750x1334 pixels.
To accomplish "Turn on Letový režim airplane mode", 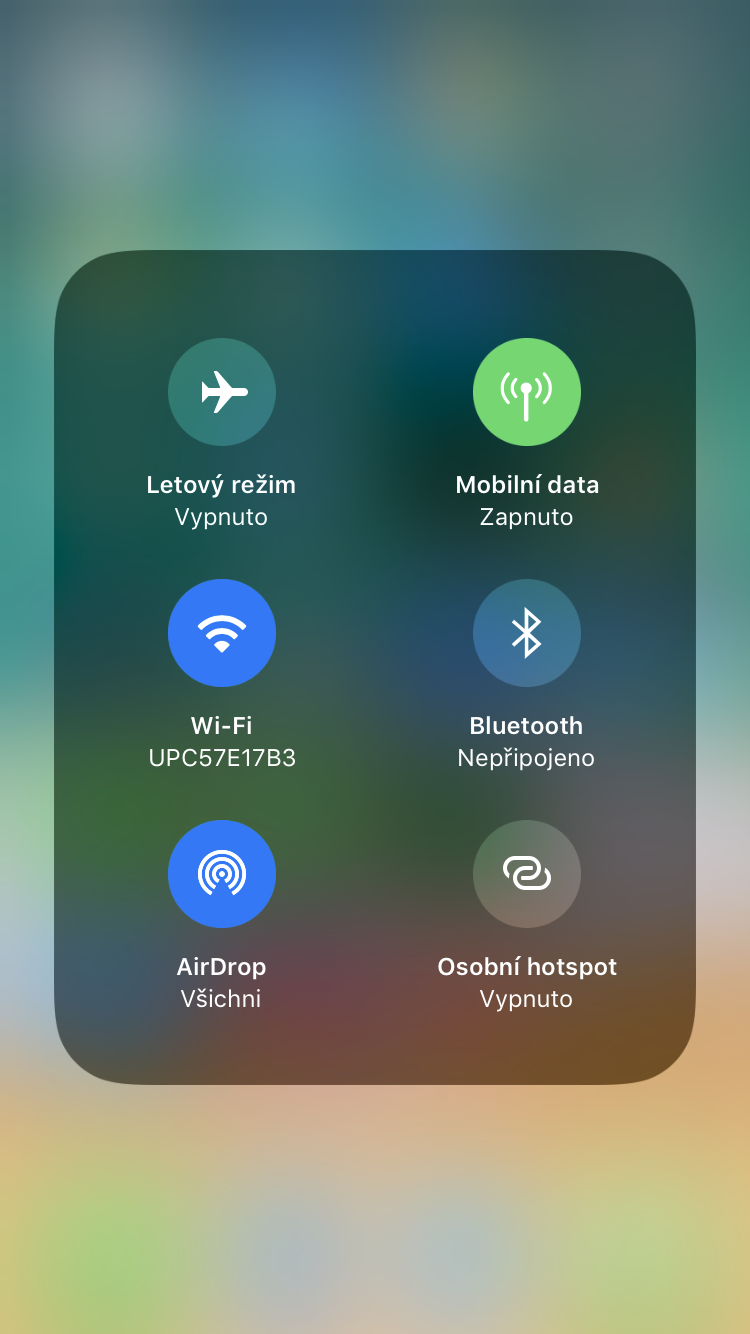I will coord(222,392).
